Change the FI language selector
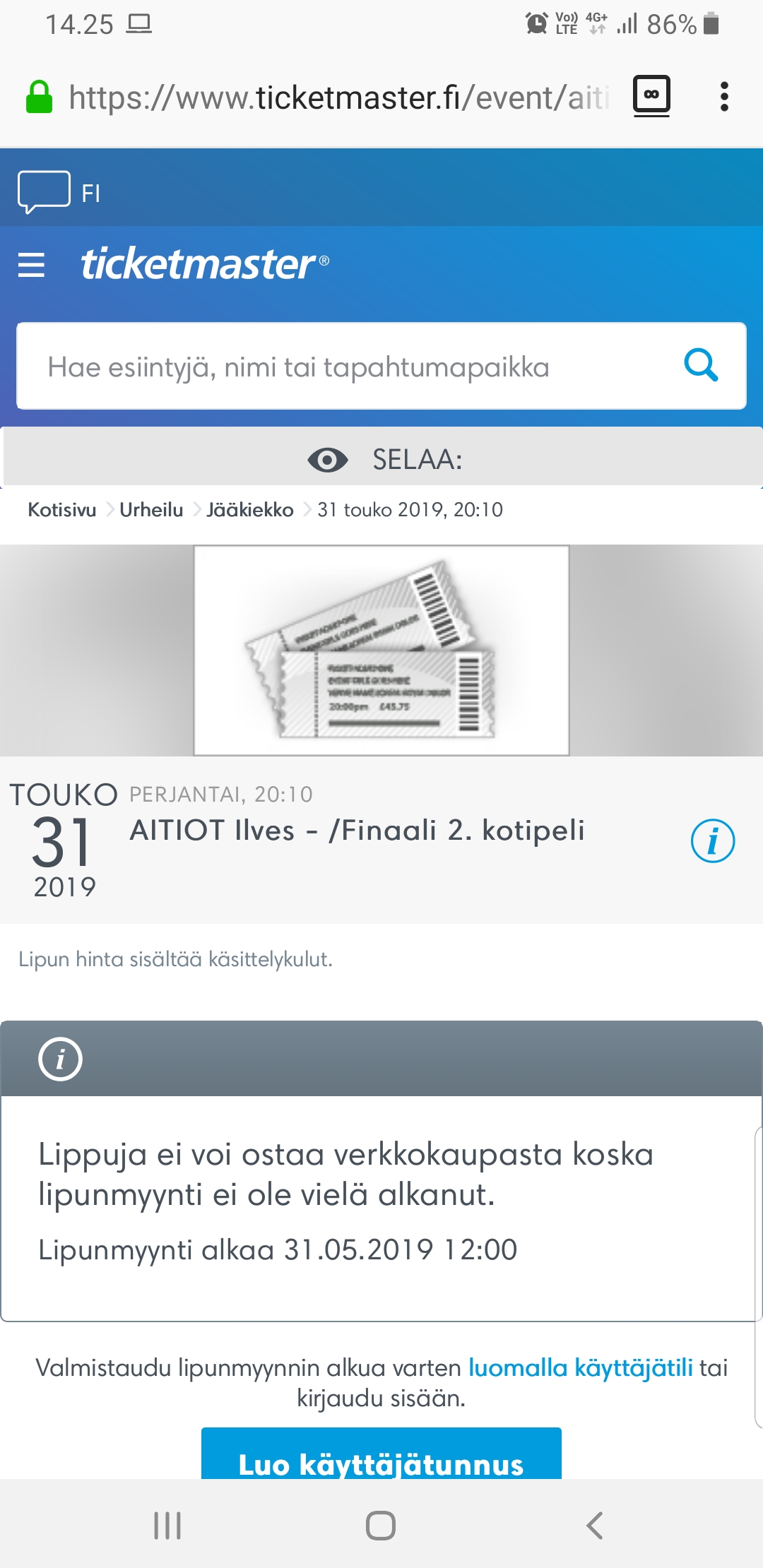Image resolution: width=763 pixels, height=1568 pixels. click(x=59, y=192)
